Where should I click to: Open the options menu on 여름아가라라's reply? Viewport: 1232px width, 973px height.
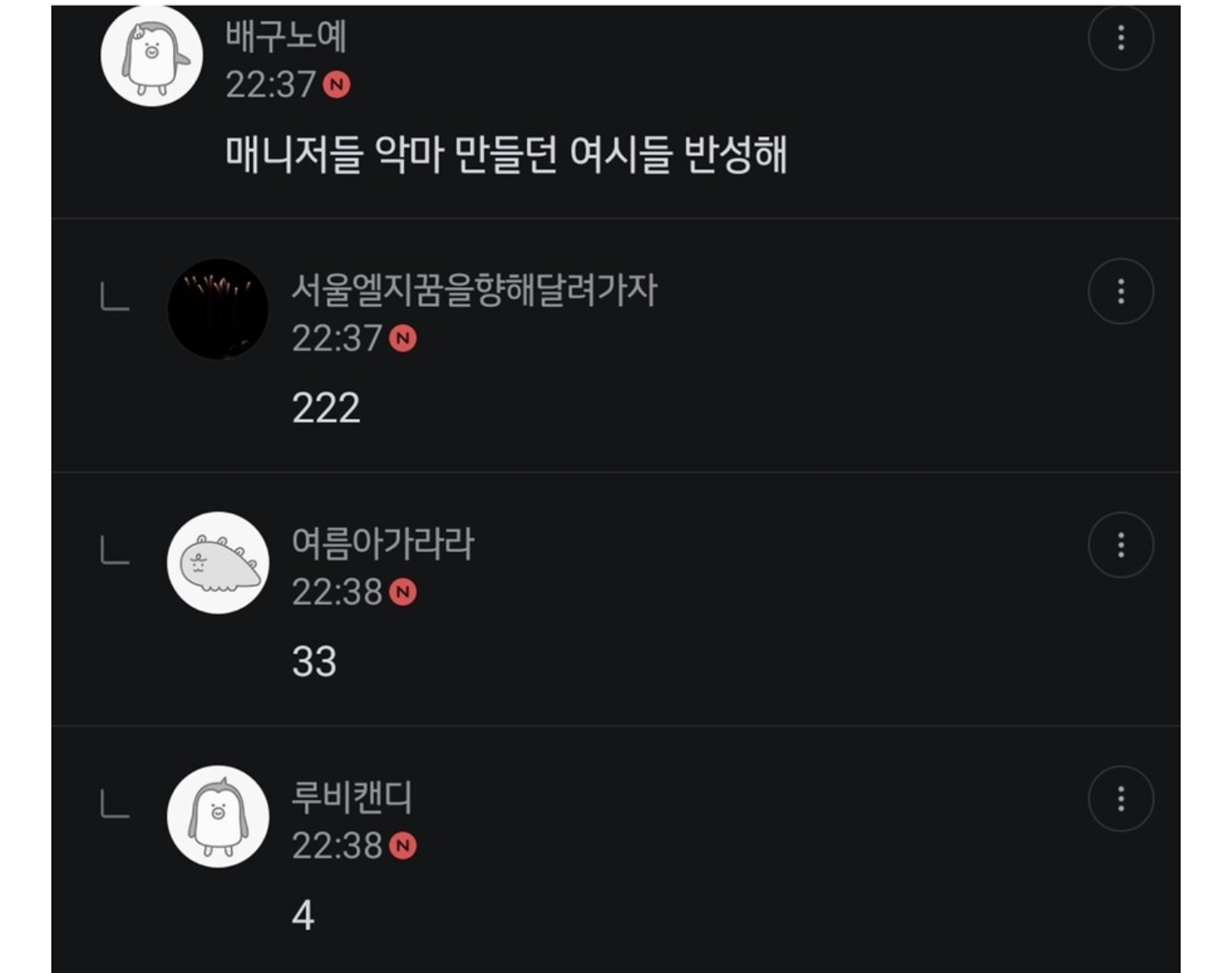pyautogui.click(x=1120, y=545)
